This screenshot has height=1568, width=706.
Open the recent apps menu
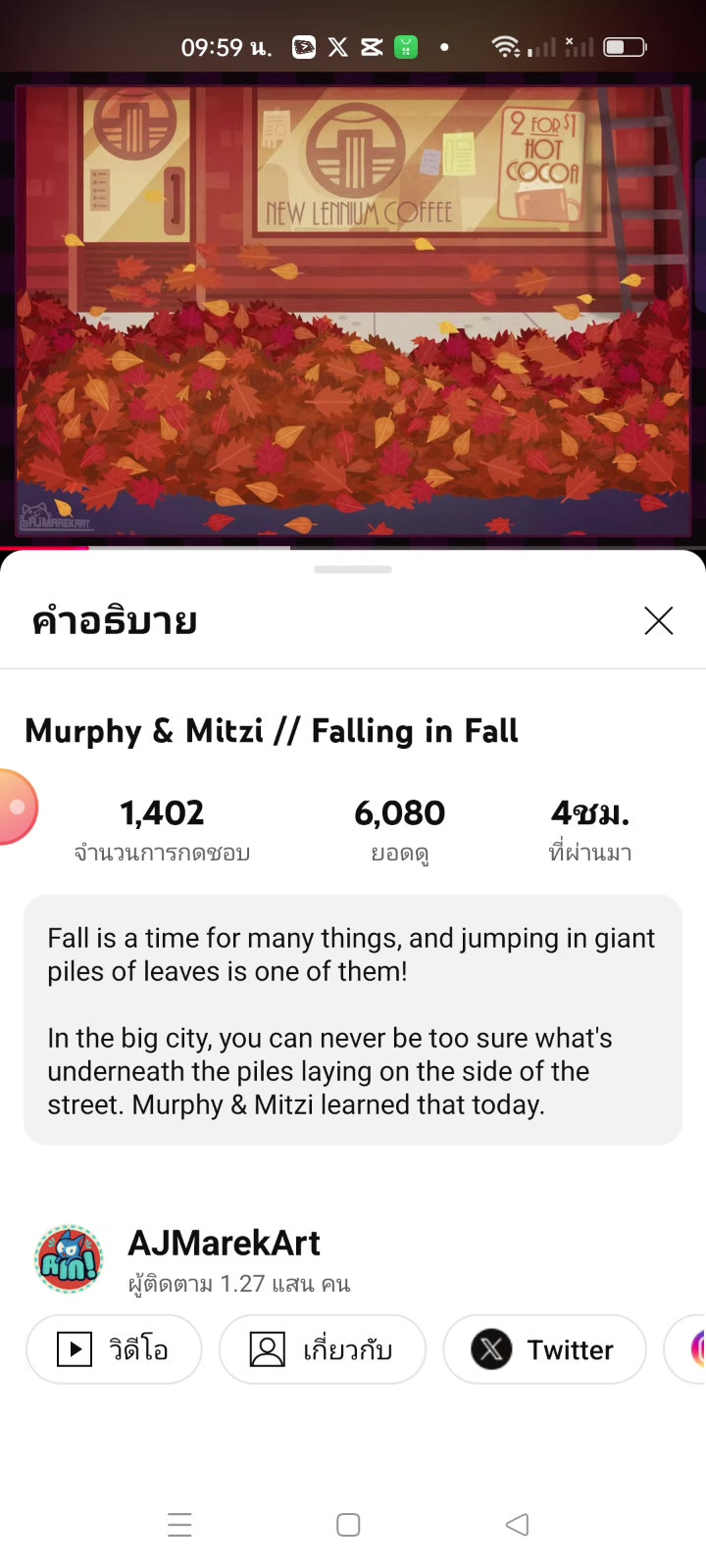pos(179,1524)
